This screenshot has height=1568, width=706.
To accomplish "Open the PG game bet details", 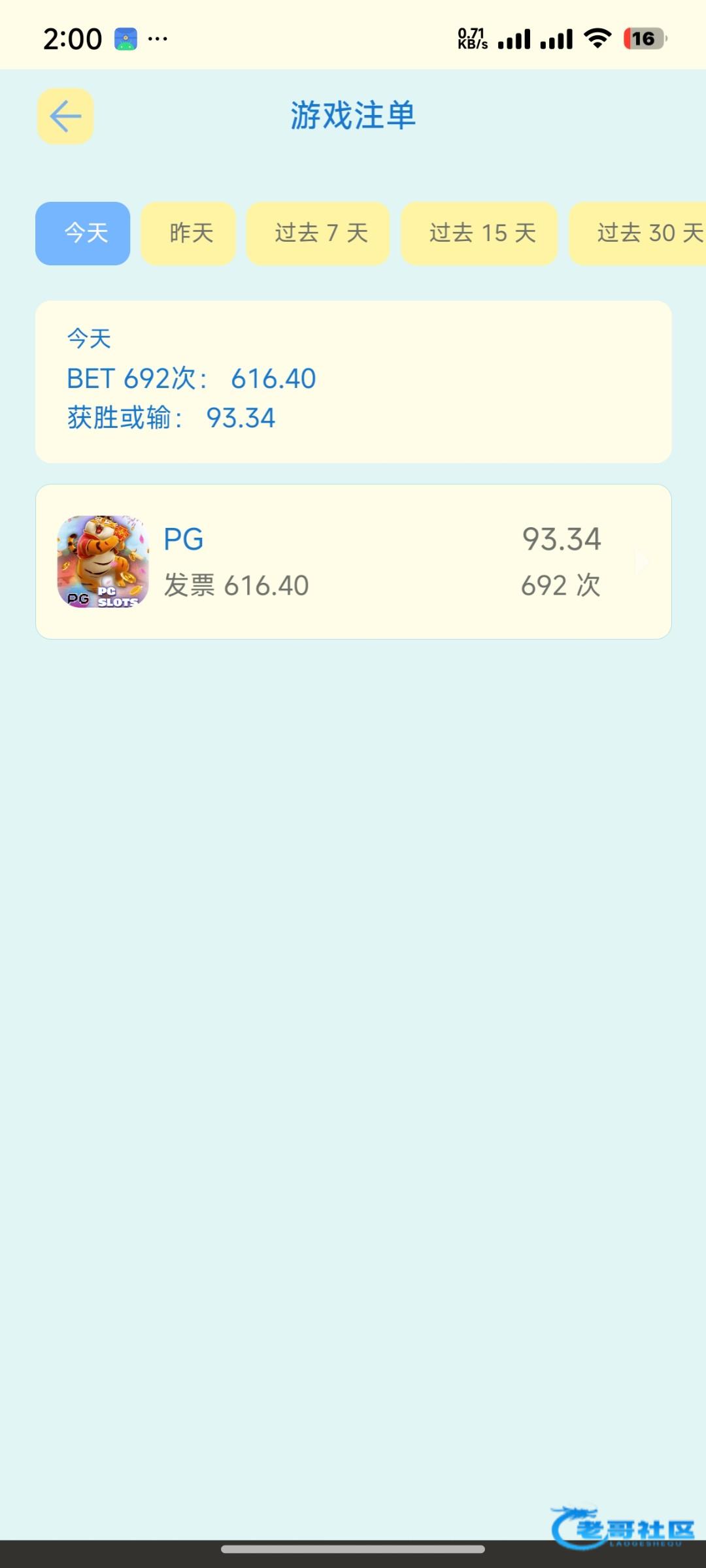I will pyautogui.click(x=353, y=562).
